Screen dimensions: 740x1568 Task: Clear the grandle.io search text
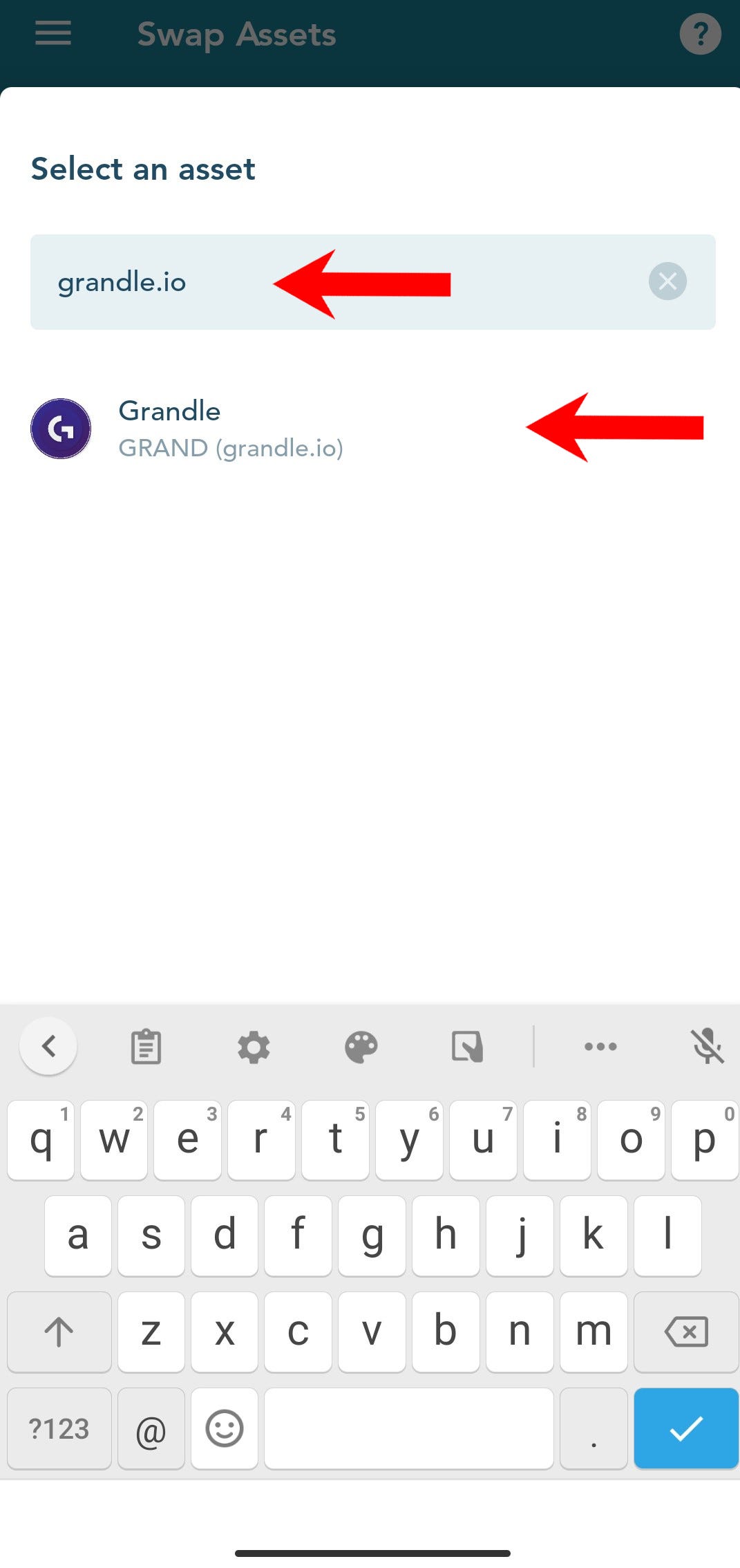(667, 281)
